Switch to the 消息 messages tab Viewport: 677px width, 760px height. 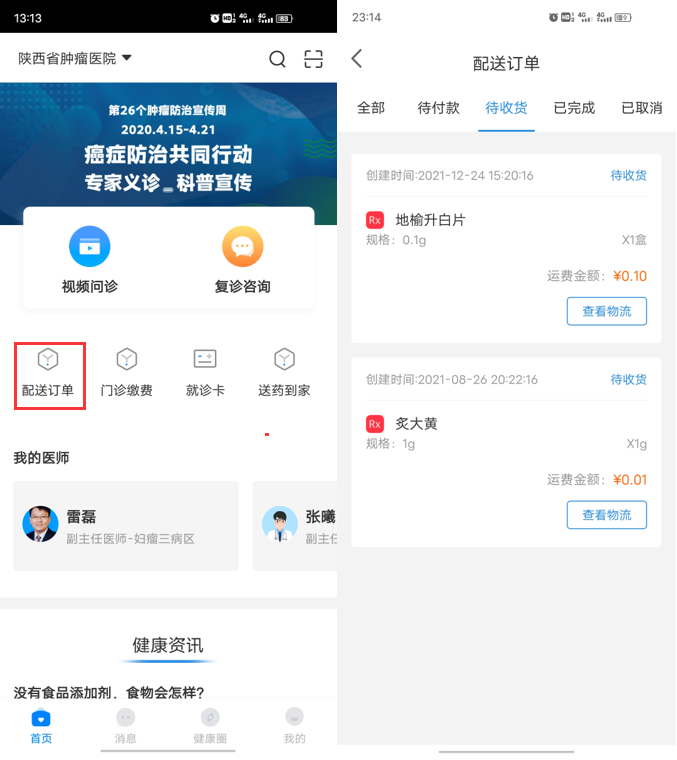pos(126,725)
